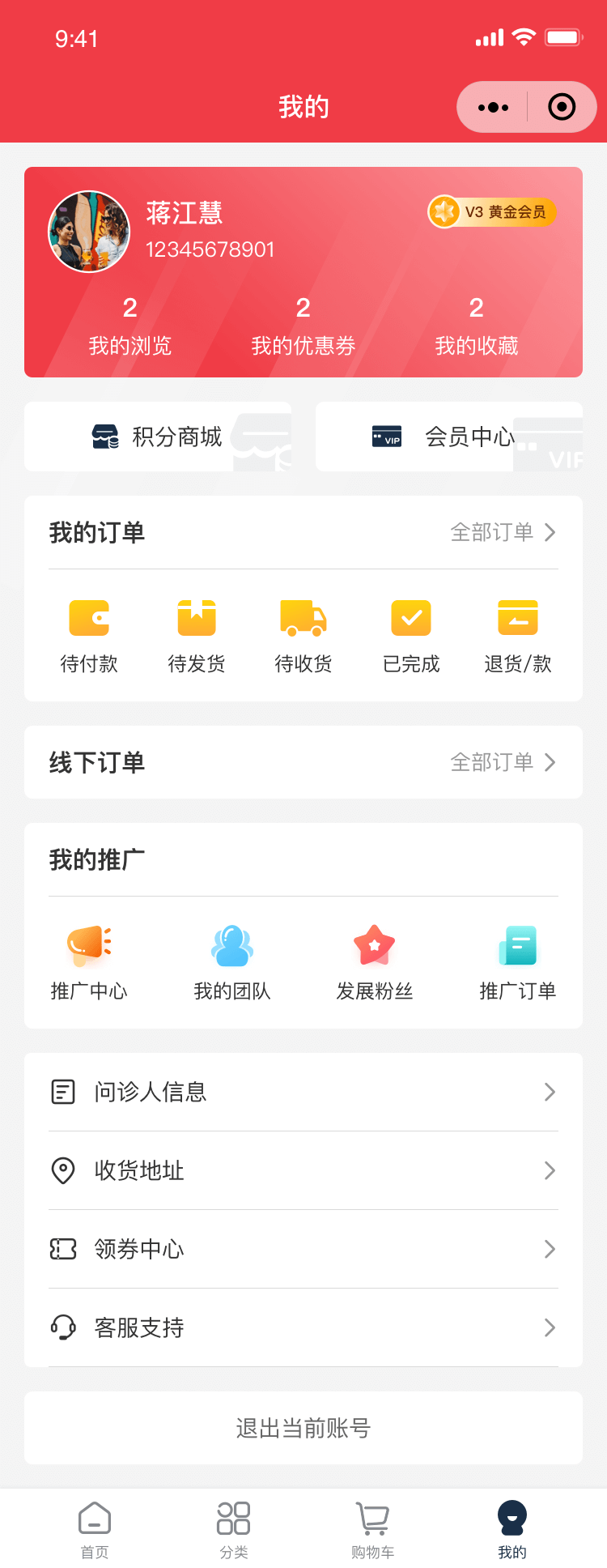
Task: View all orders under 我的订单
Action: 503,532
